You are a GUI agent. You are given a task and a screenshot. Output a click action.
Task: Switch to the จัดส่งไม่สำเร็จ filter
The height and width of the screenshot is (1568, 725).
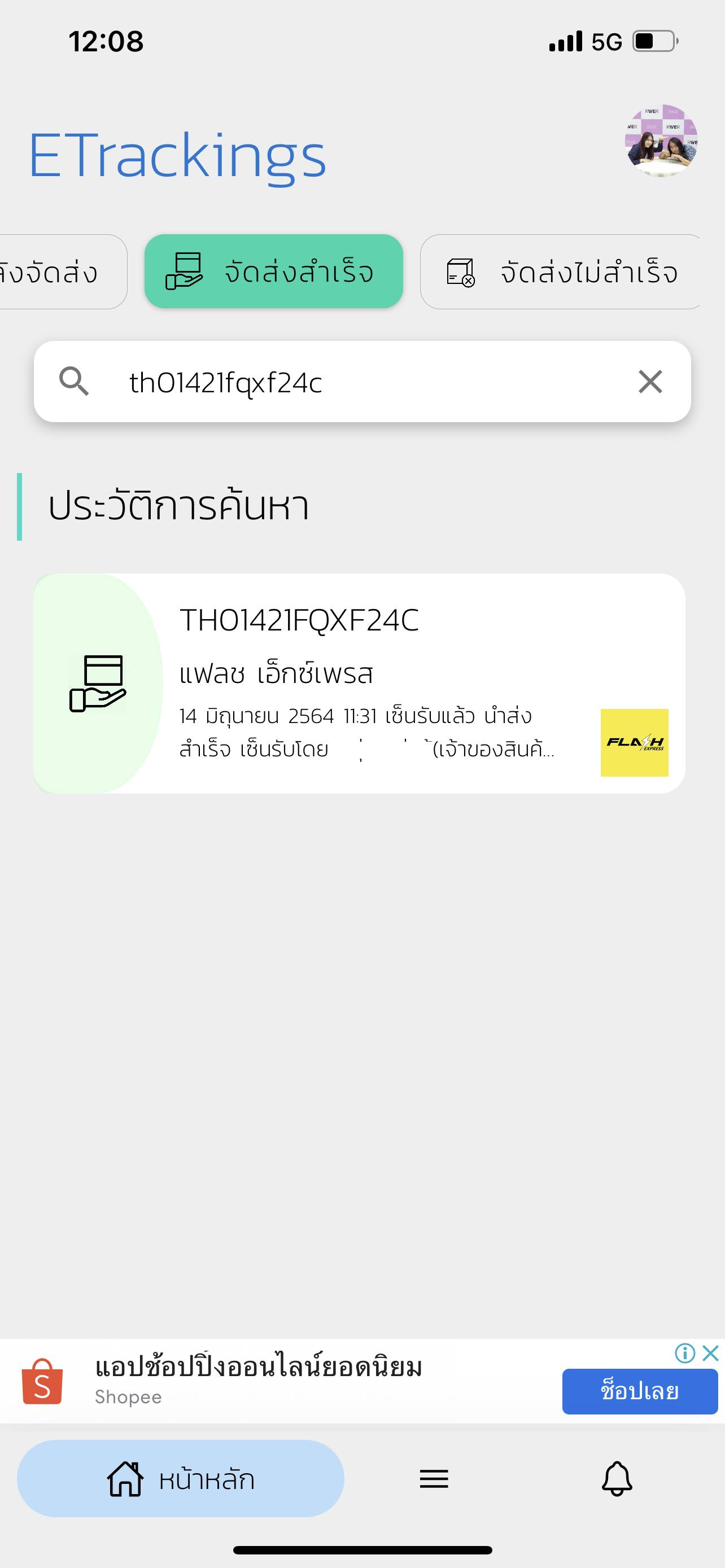pos(560,272)
